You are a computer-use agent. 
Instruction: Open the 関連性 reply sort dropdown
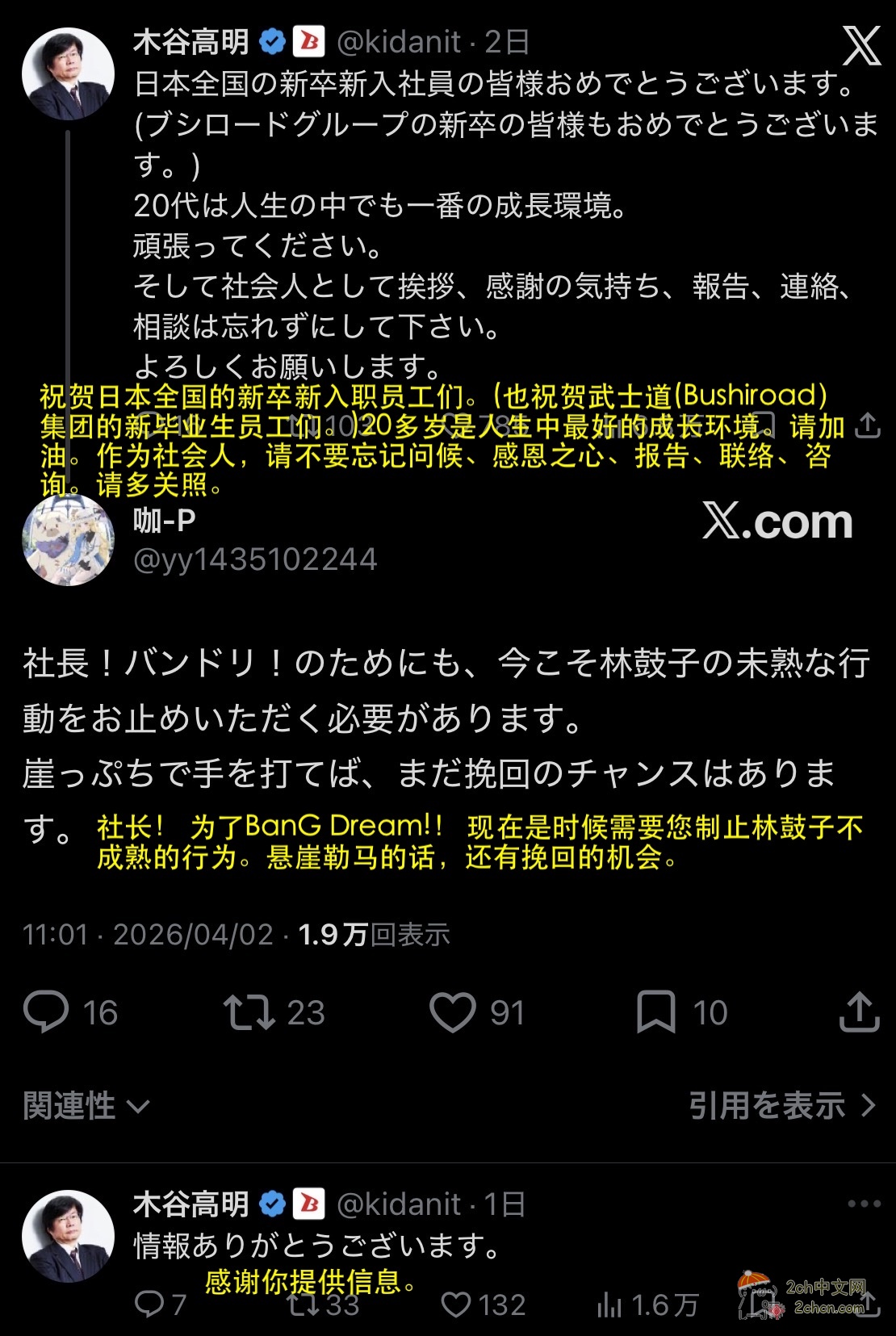[86, 1106]
